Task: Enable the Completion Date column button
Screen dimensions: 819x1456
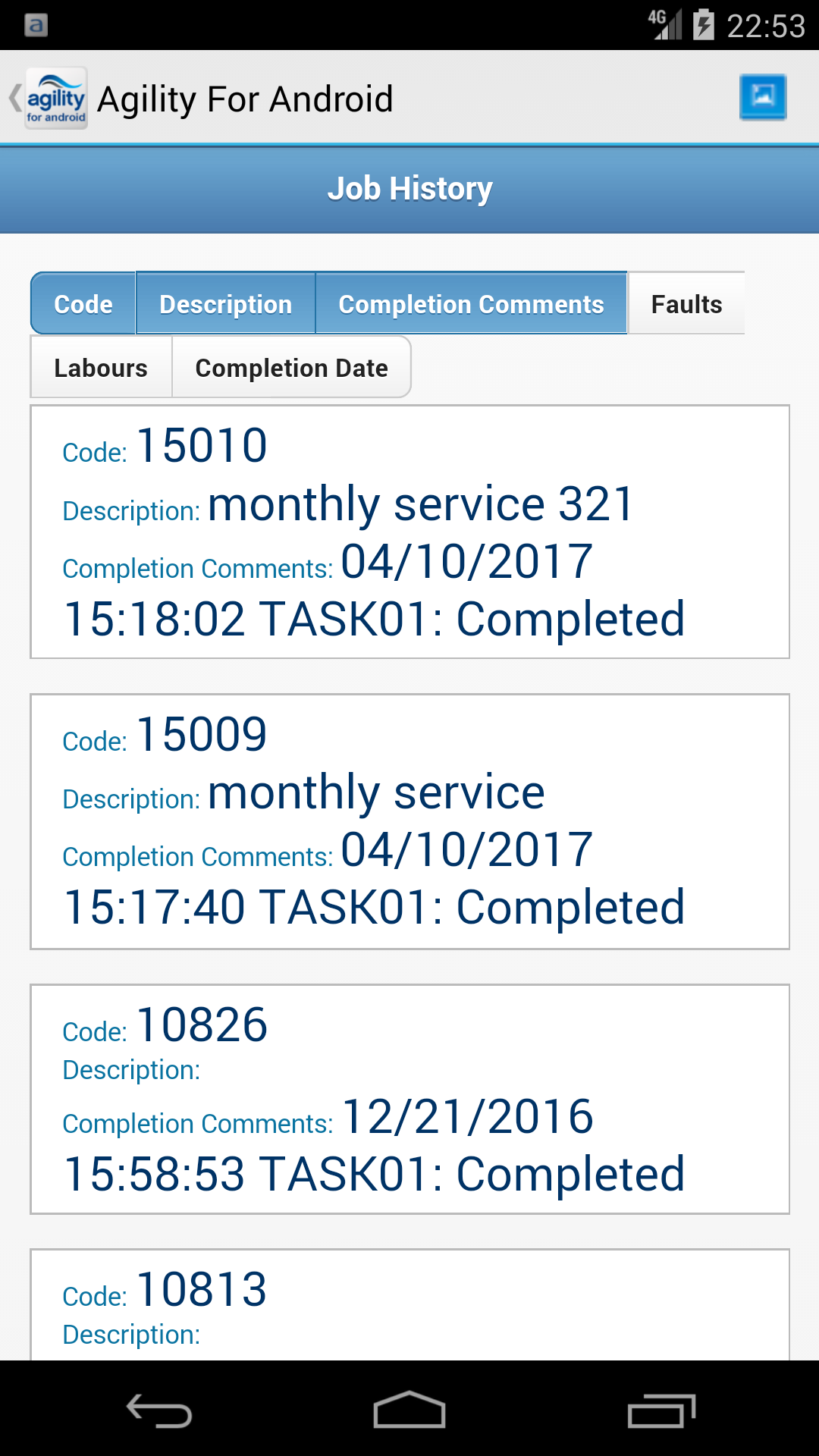Action: (x=291, y=368)
